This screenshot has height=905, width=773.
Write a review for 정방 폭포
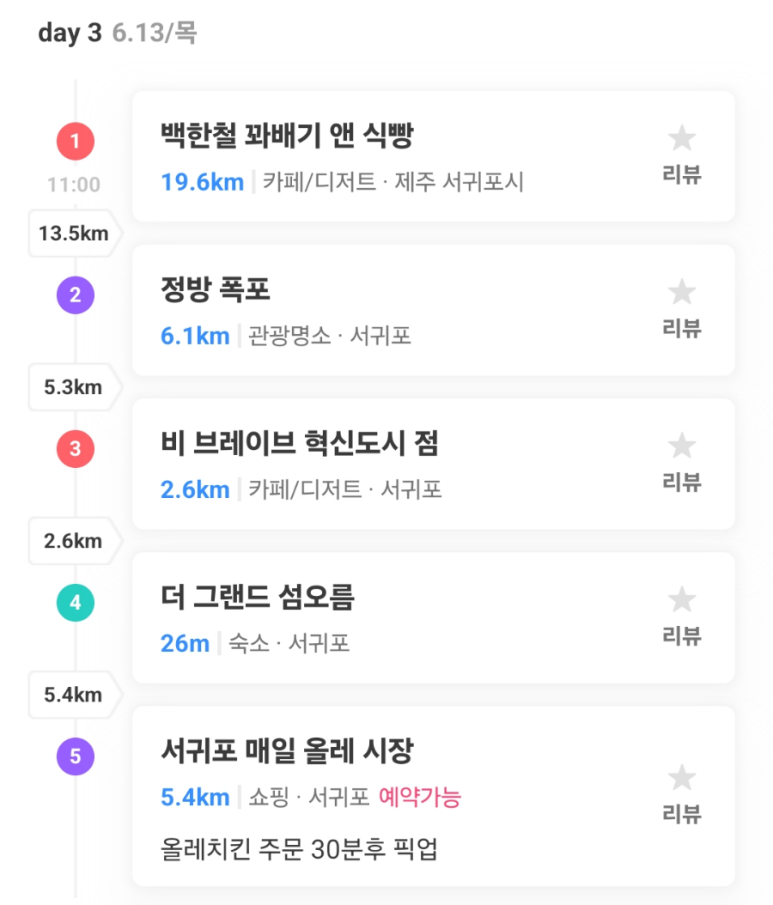click(x=681, y=306)
